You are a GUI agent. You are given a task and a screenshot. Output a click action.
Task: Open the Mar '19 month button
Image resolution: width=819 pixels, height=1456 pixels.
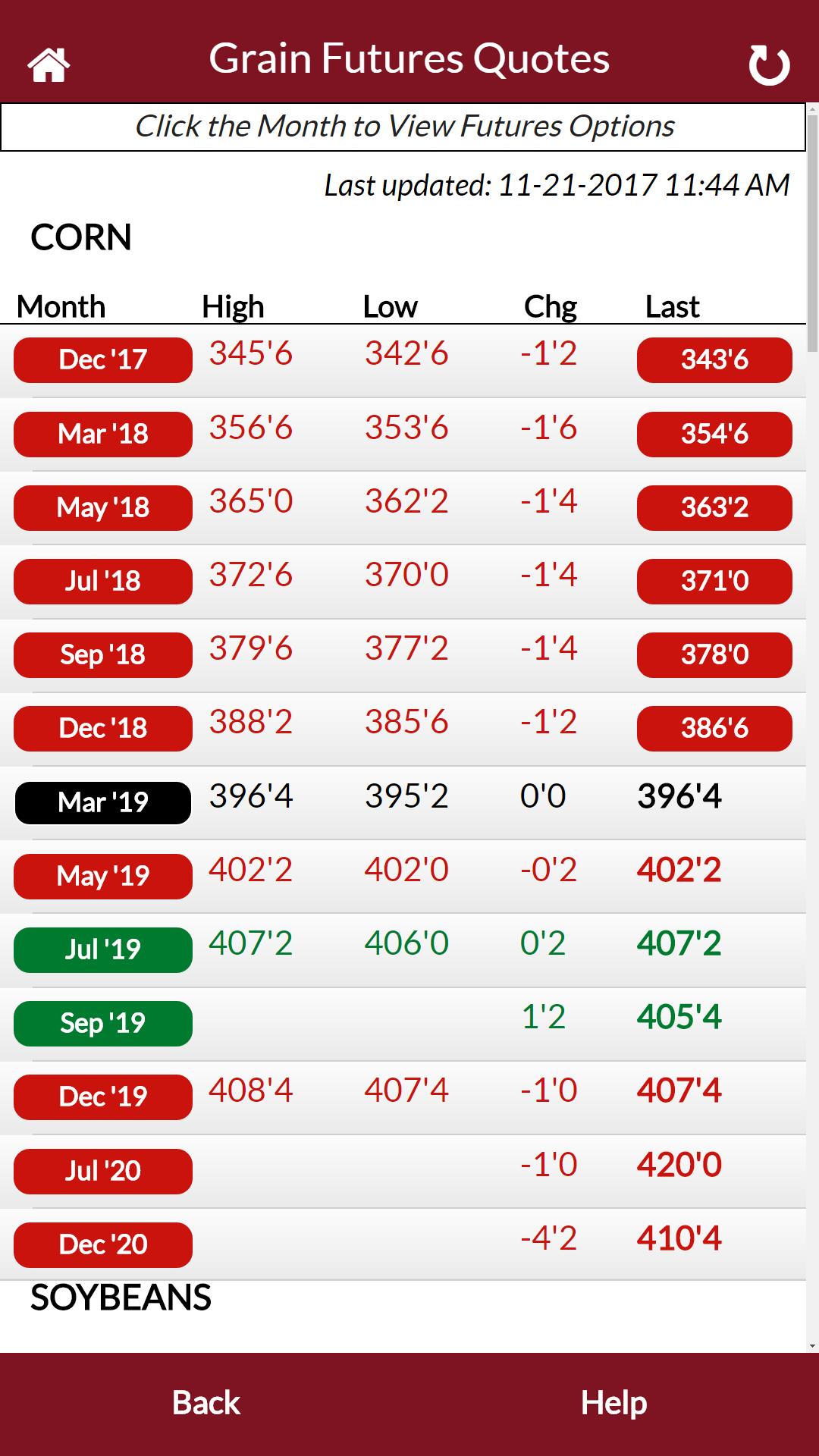pyautogui.click(x=103, y=803)
